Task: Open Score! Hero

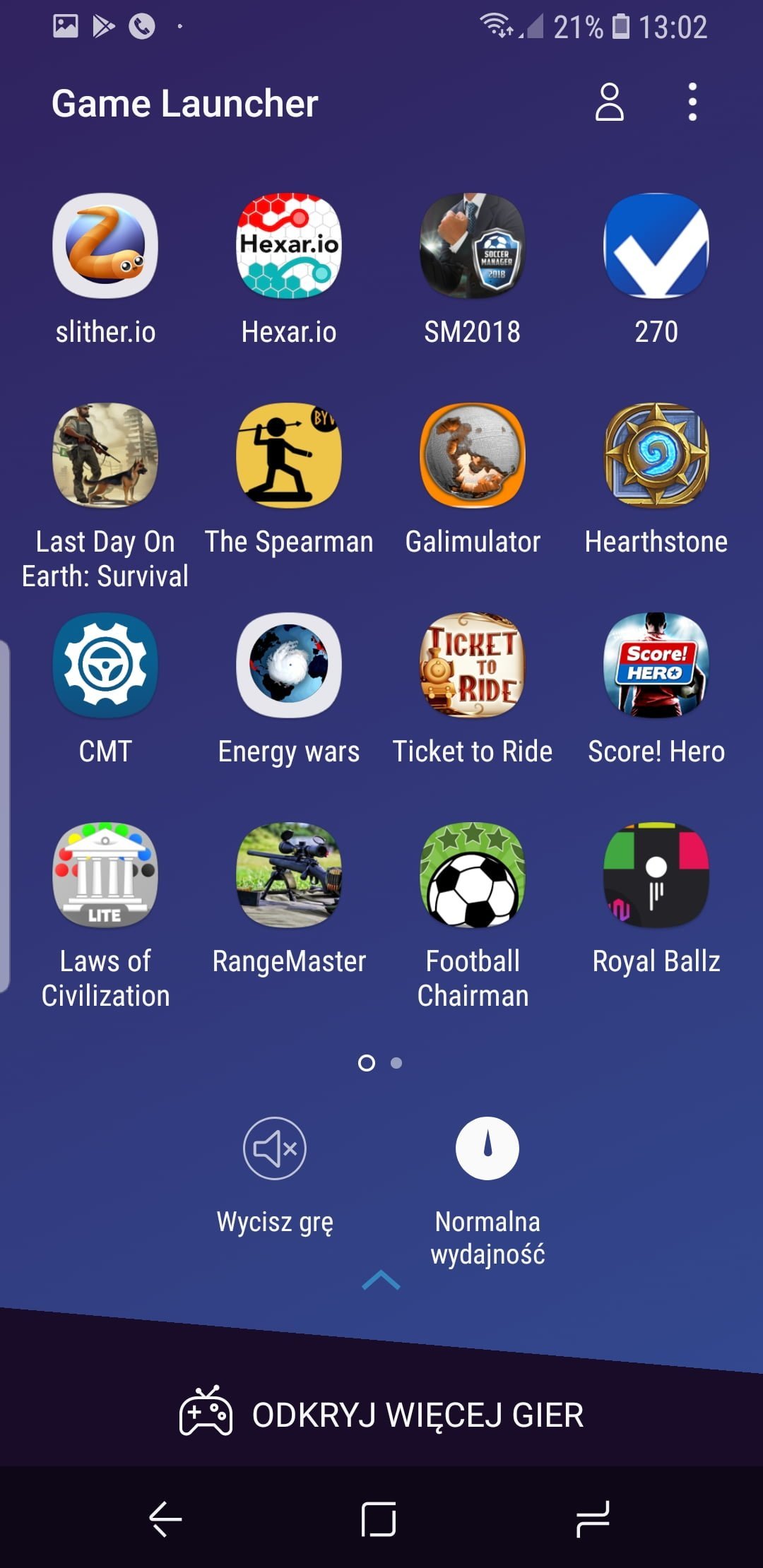Action: pos(656,665)
